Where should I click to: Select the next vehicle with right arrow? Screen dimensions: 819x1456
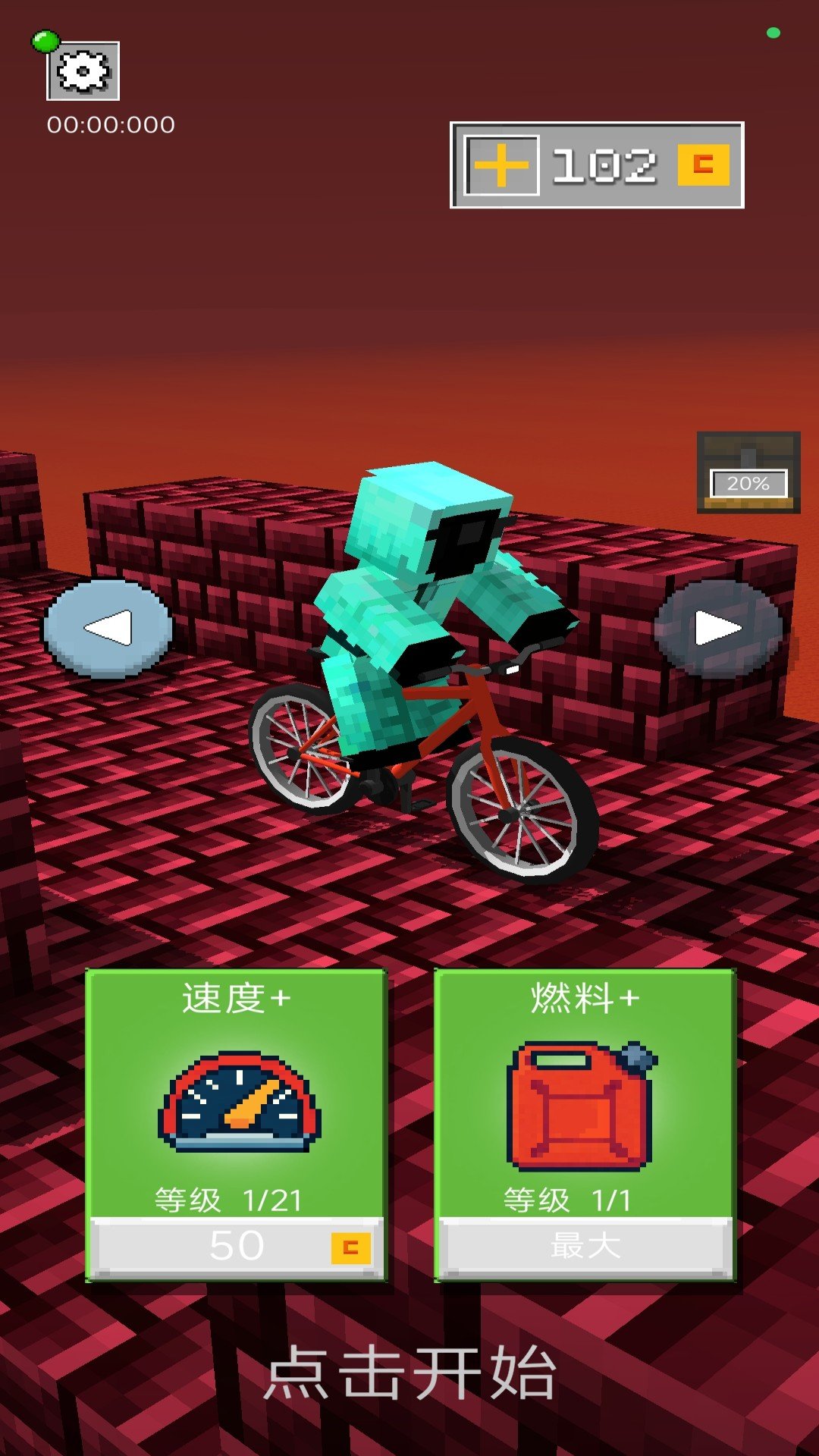tap(717, 628)
